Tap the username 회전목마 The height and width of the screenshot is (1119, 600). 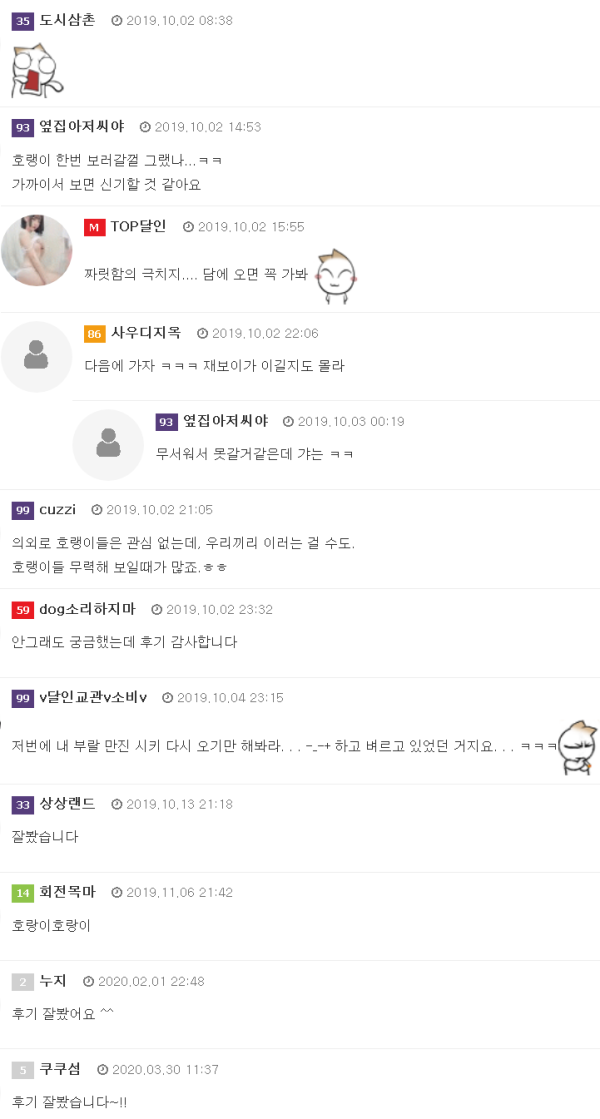67,892
